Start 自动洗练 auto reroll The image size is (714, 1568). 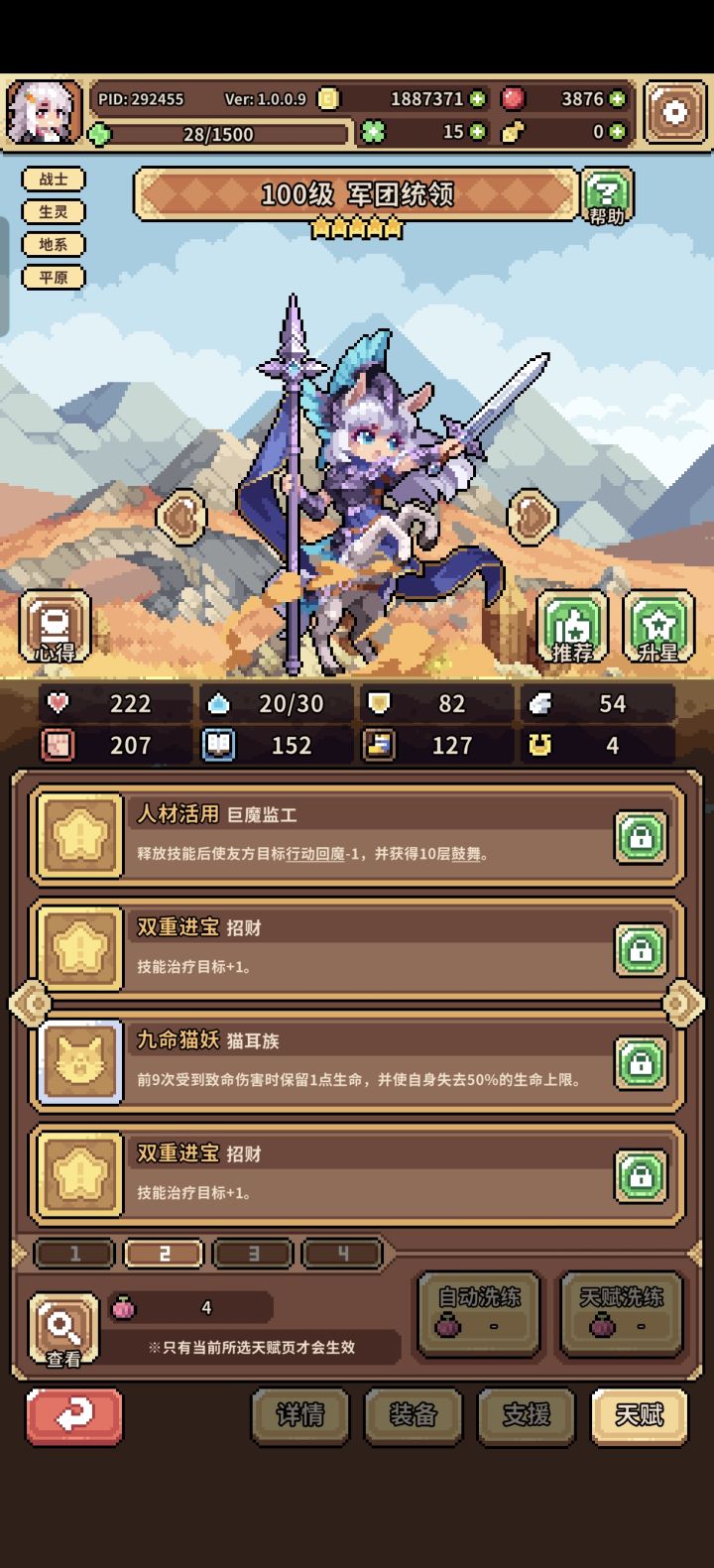coord(478,1313)
